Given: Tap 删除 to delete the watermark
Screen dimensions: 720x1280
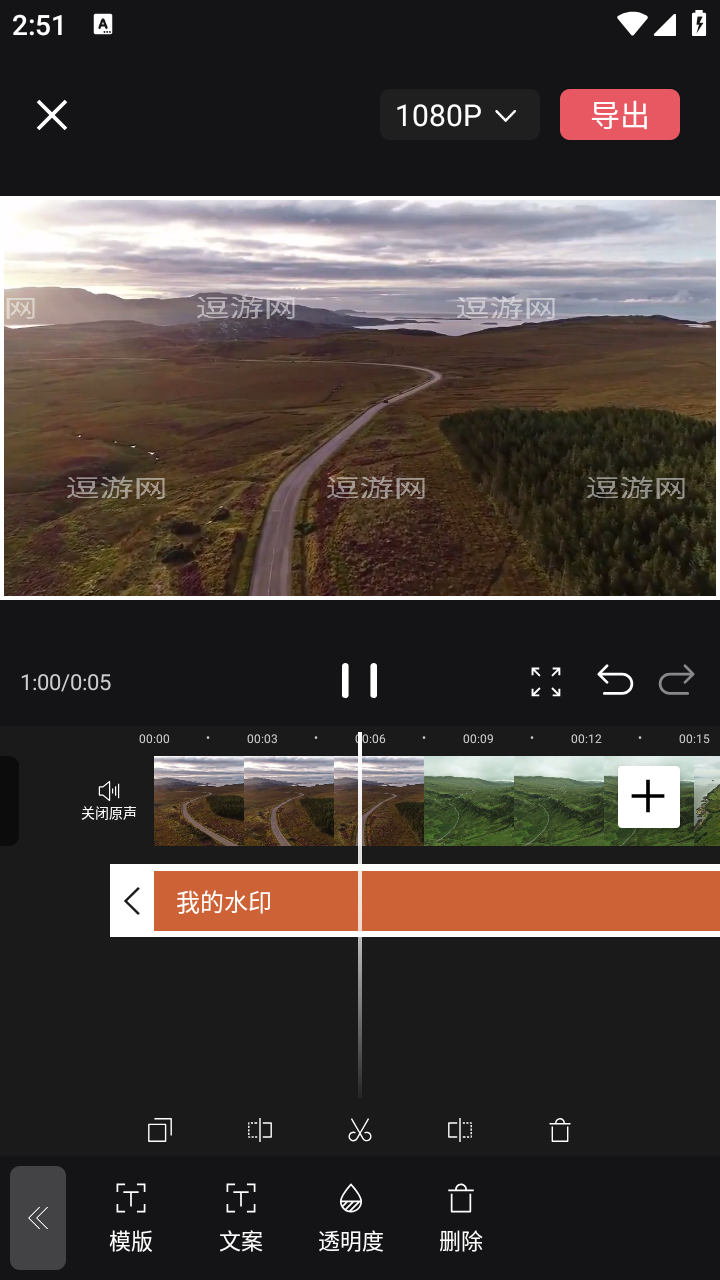Looking at the screenshot, I should tap(461, 1217).
